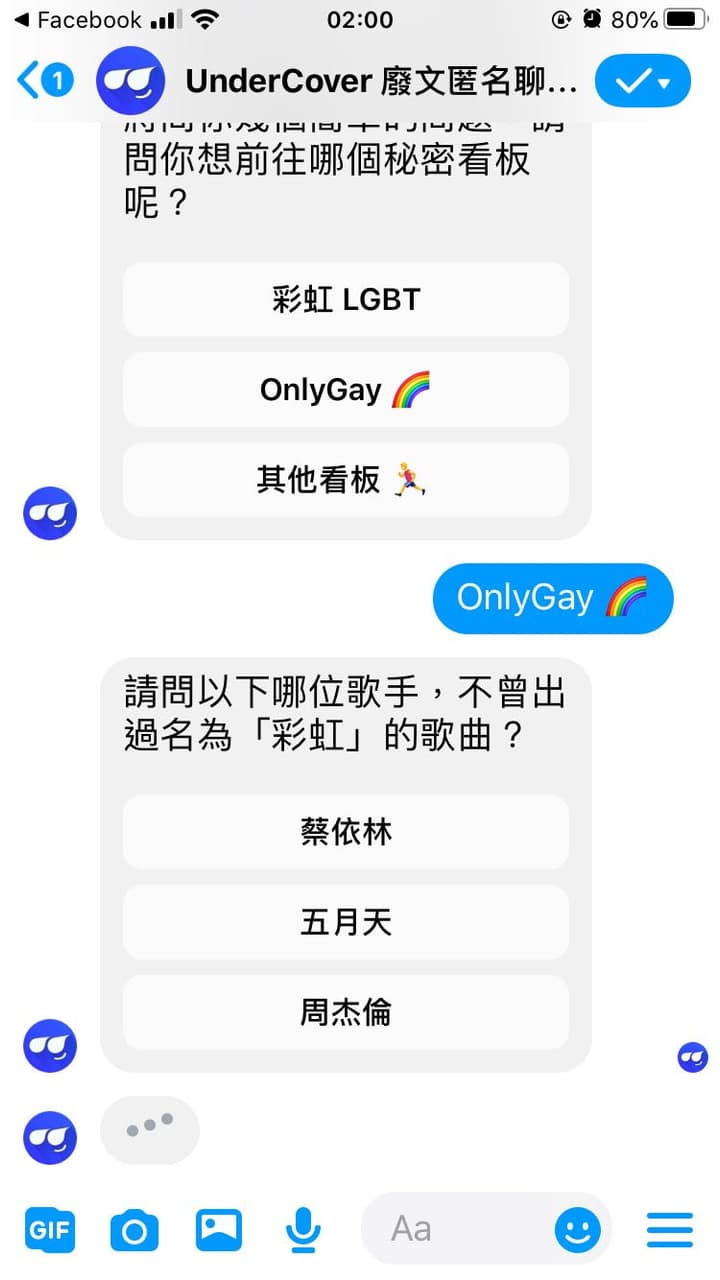Screen dimensions: 720x1280
Task: Tap the microphone to record voice message
Action: click(x=303, y=1229)
